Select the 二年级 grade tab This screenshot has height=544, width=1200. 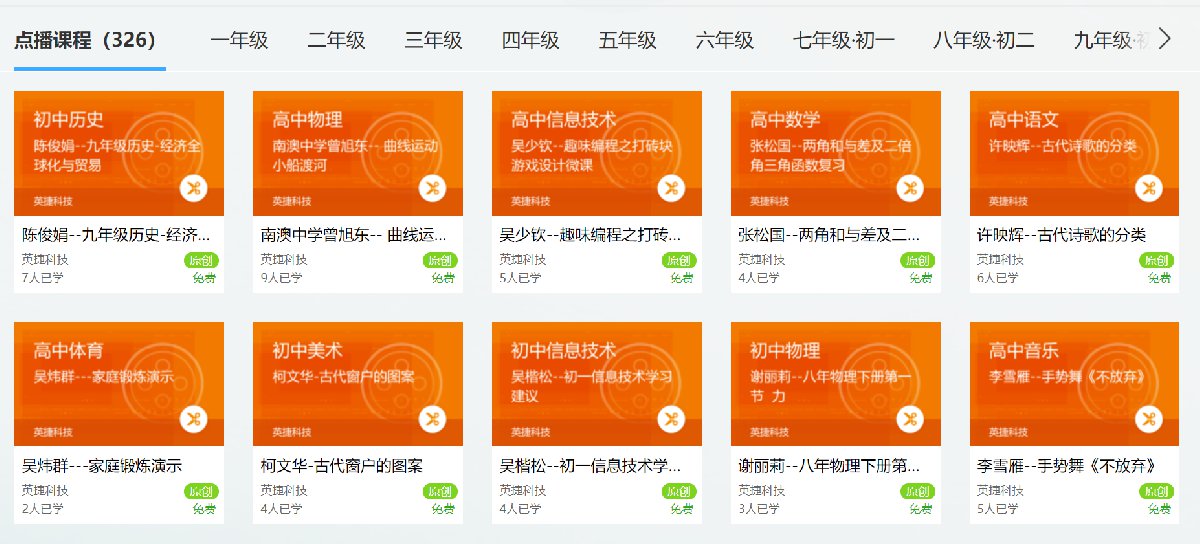pos(336,41)
